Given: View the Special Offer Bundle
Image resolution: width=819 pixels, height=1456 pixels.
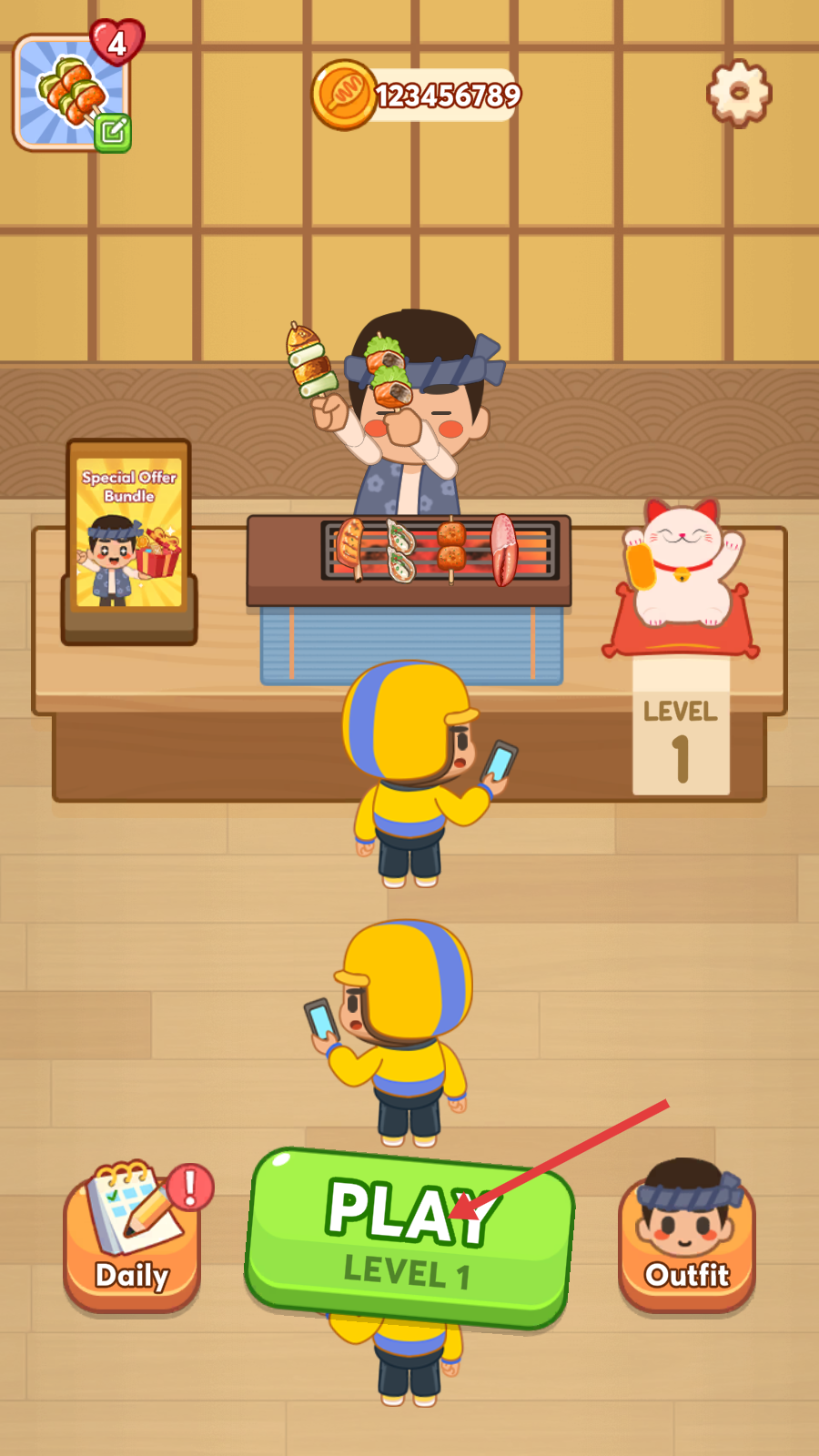Looking at the screenshot, I should tap(128, 535).
